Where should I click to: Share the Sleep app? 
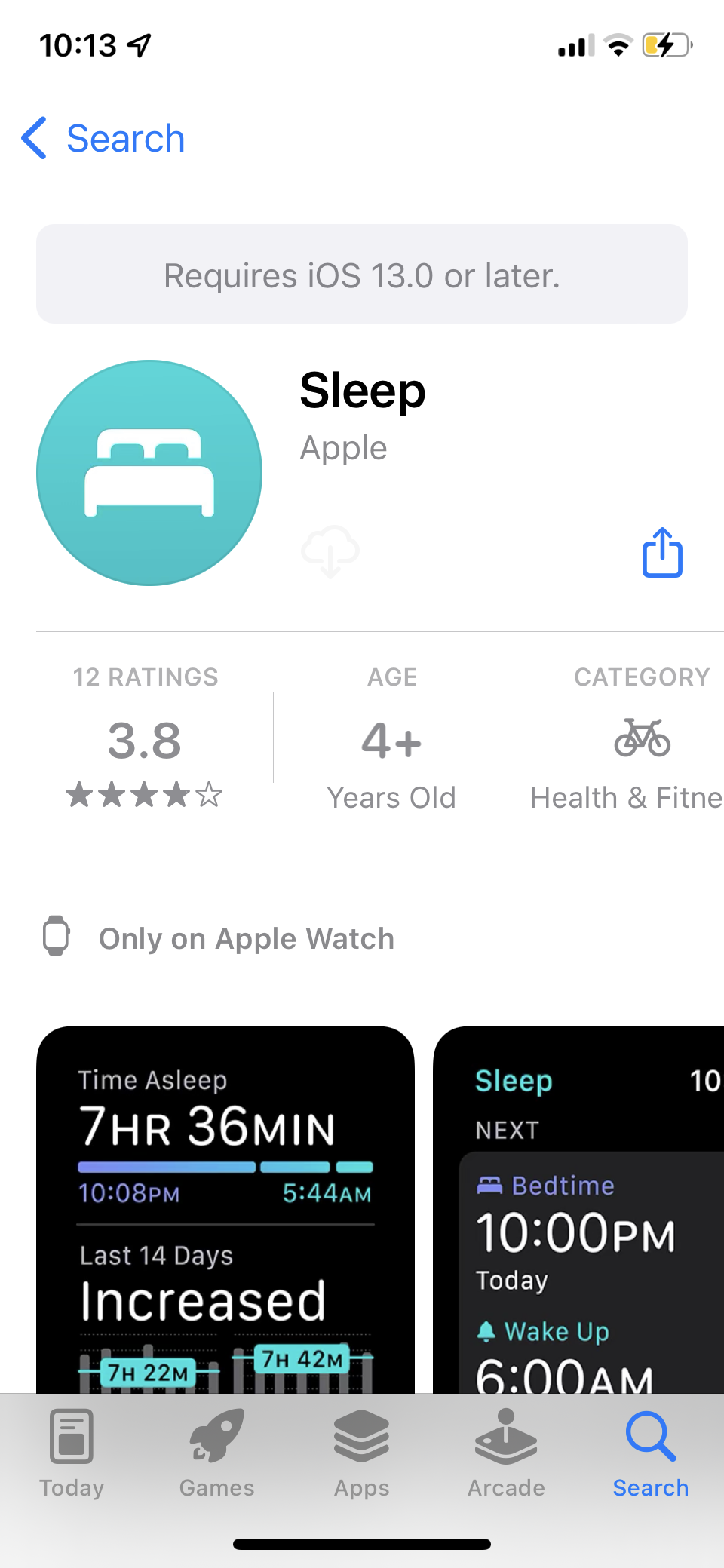(662, 553)
